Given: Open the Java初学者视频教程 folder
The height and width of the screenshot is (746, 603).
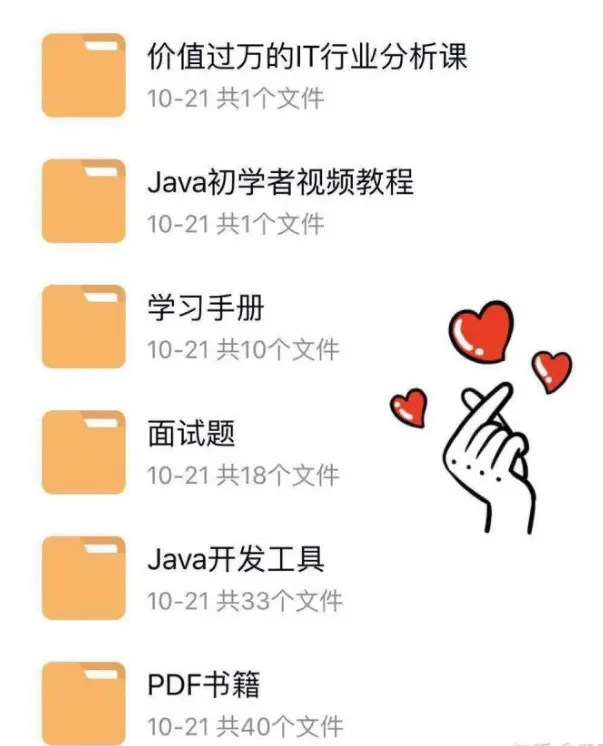Looking at the screenshot, I should pyautogui.click(x=280, y=183).
